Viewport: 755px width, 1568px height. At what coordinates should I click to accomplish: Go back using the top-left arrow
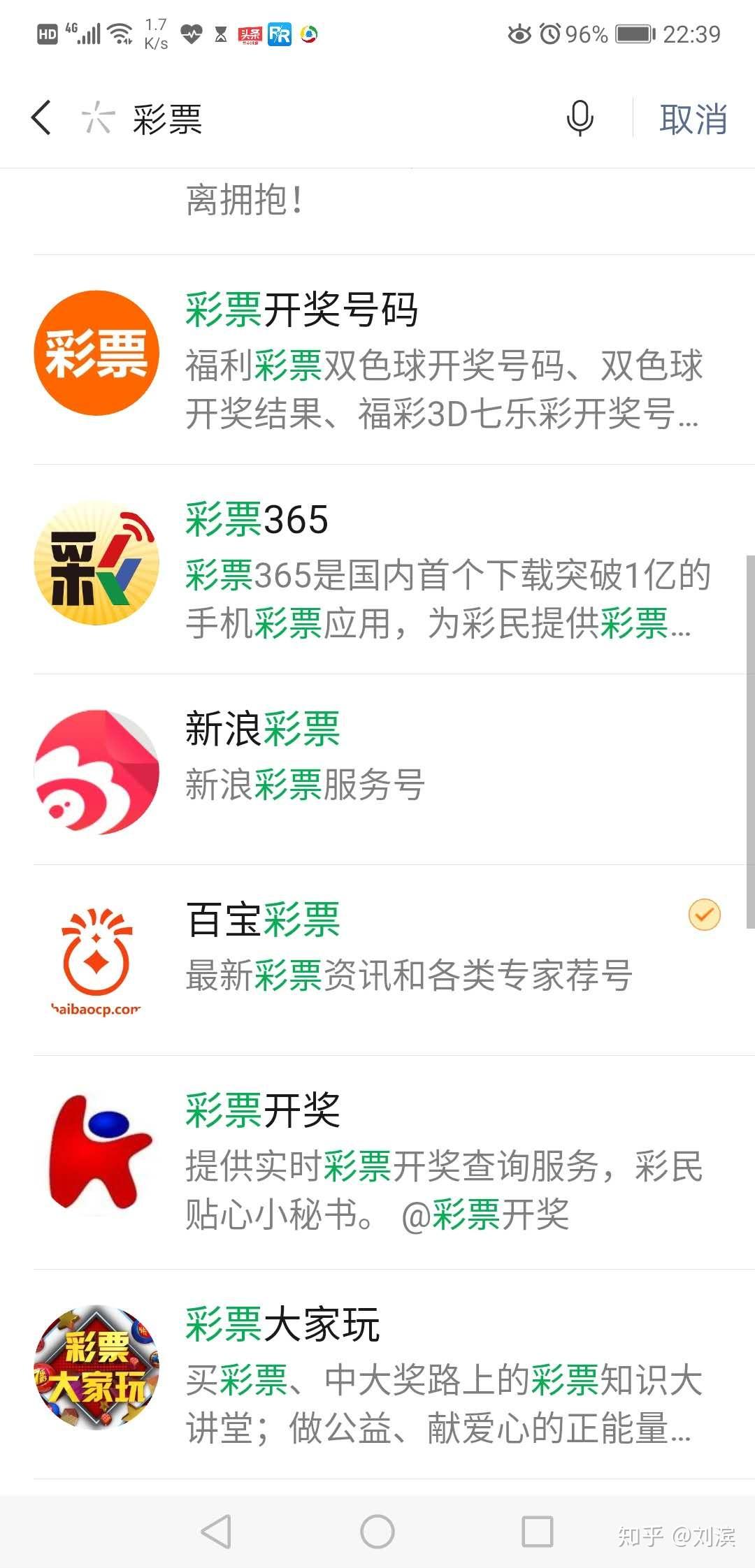pos(42,117)
